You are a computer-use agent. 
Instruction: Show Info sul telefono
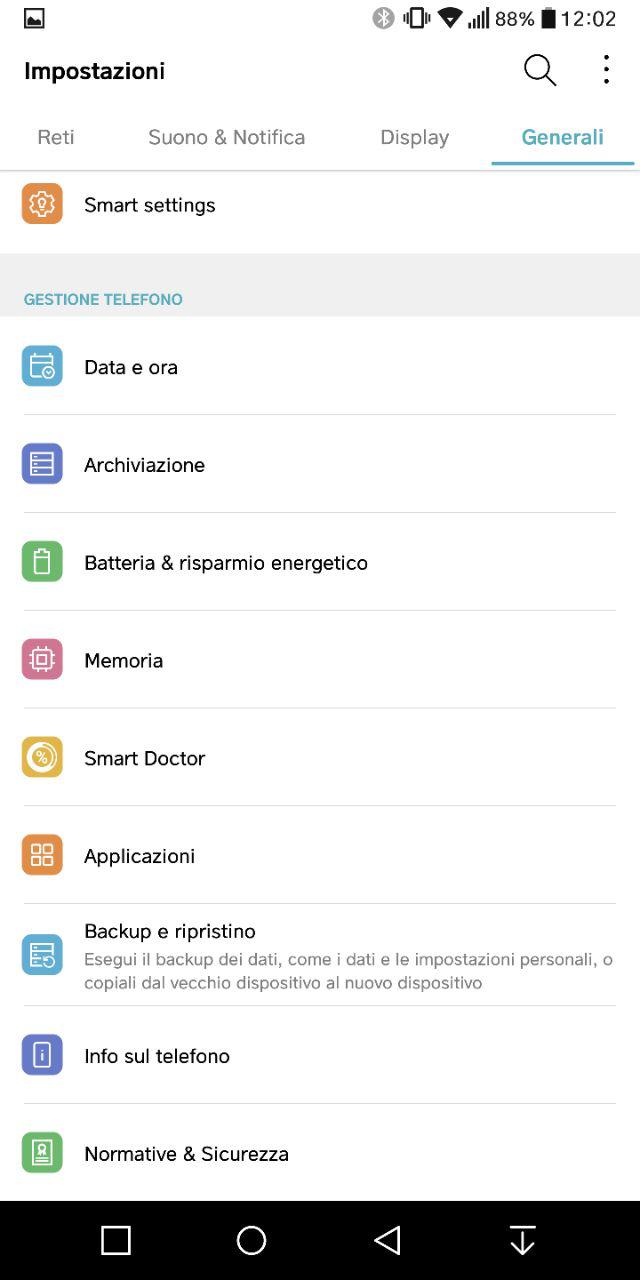tap(320, 1056)
